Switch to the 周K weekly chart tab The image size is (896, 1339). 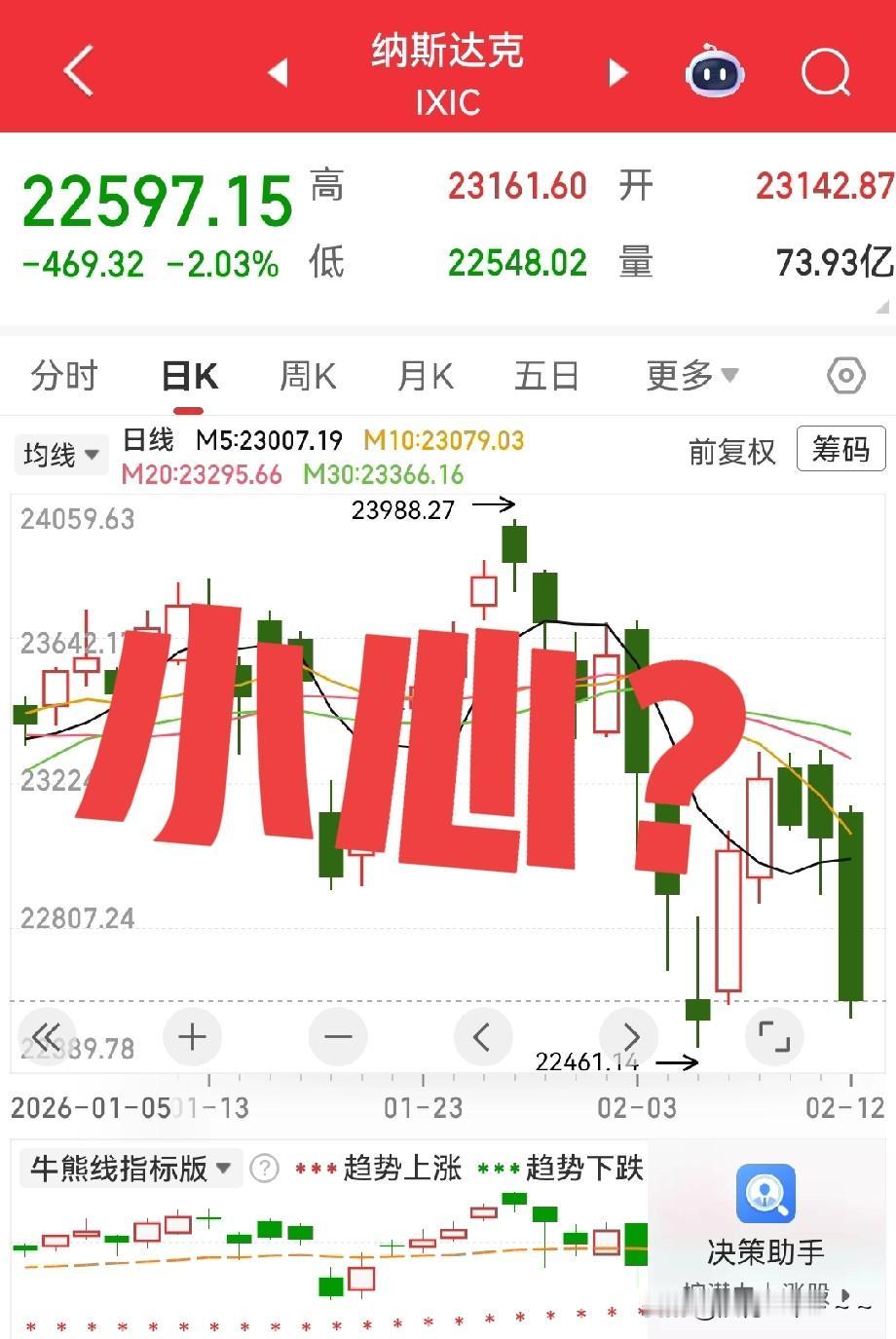click(307, 375)
